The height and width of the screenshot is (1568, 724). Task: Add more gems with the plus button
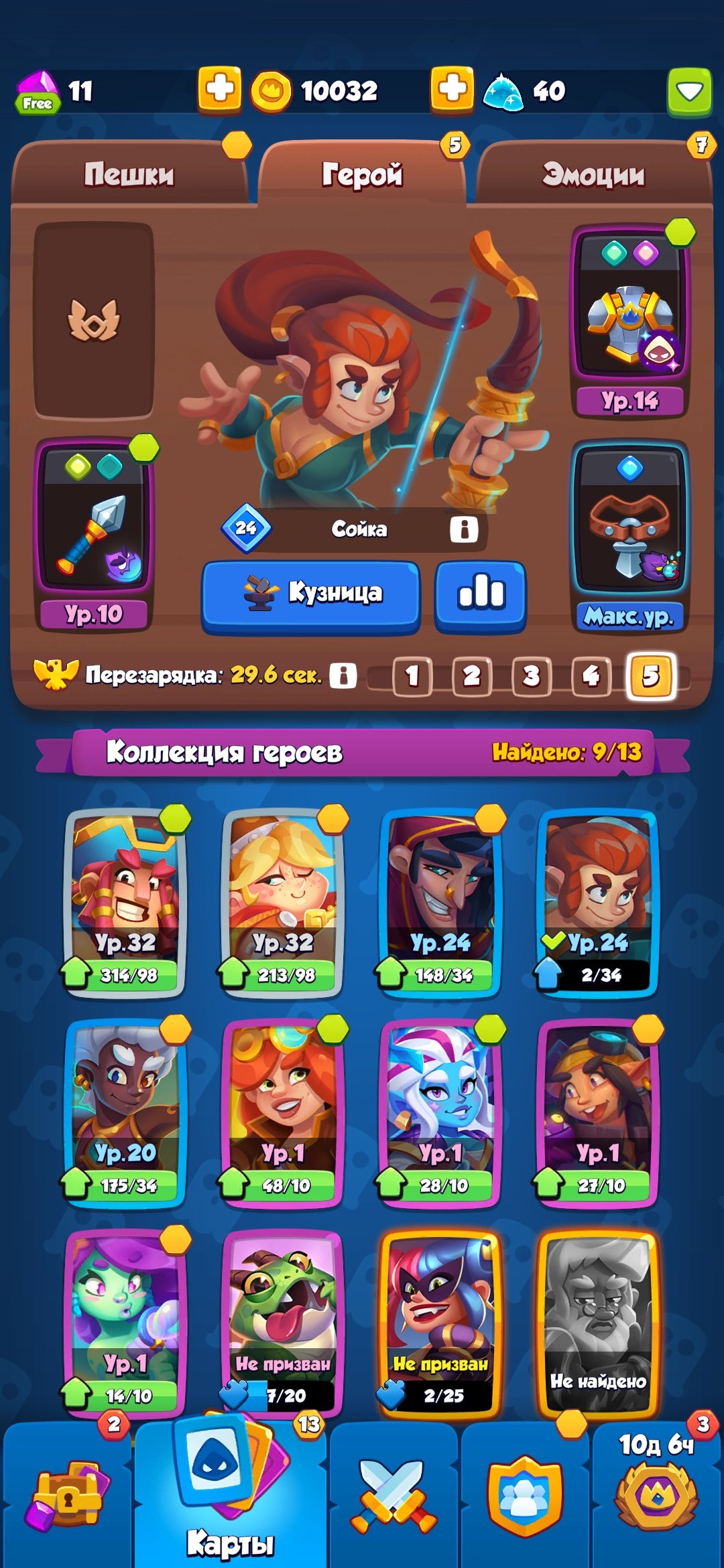(220, 89)
